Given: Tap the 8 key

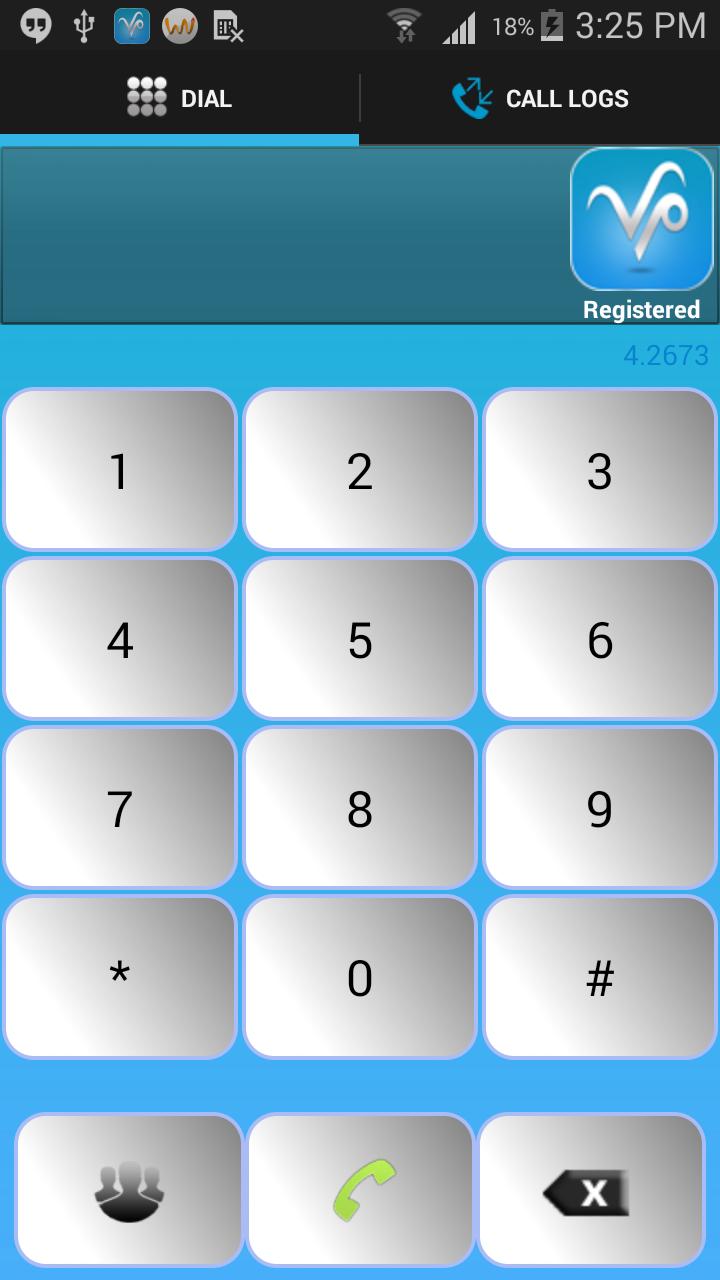Looking at the screenshot, I should point(360,808).
